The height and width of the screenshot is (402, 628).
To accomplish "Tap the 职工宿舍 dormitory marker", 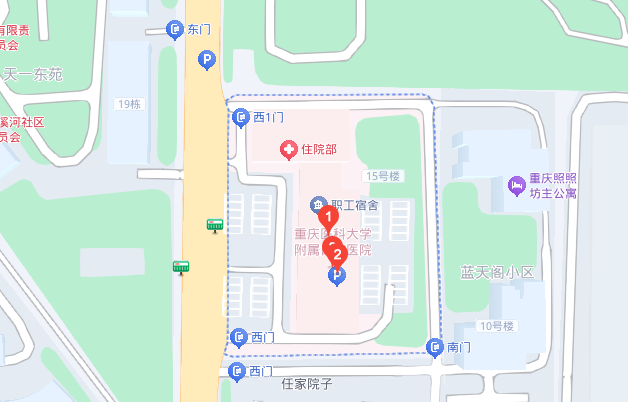I will point(319,205).
